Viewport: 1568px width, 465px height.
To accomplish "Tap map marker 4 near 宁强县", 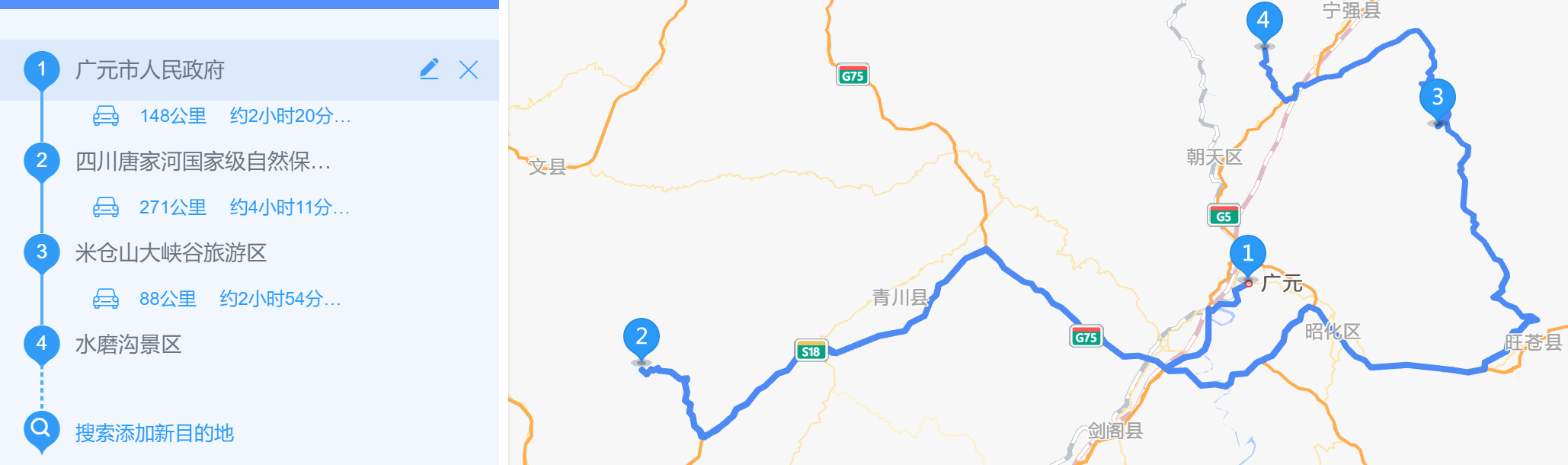I will [1264, 21].
